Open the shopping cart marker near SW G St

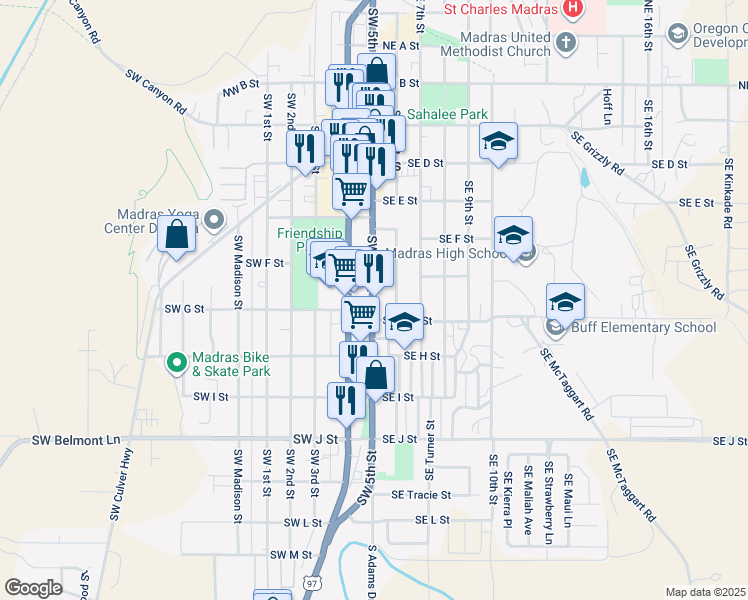click(361, 315)
